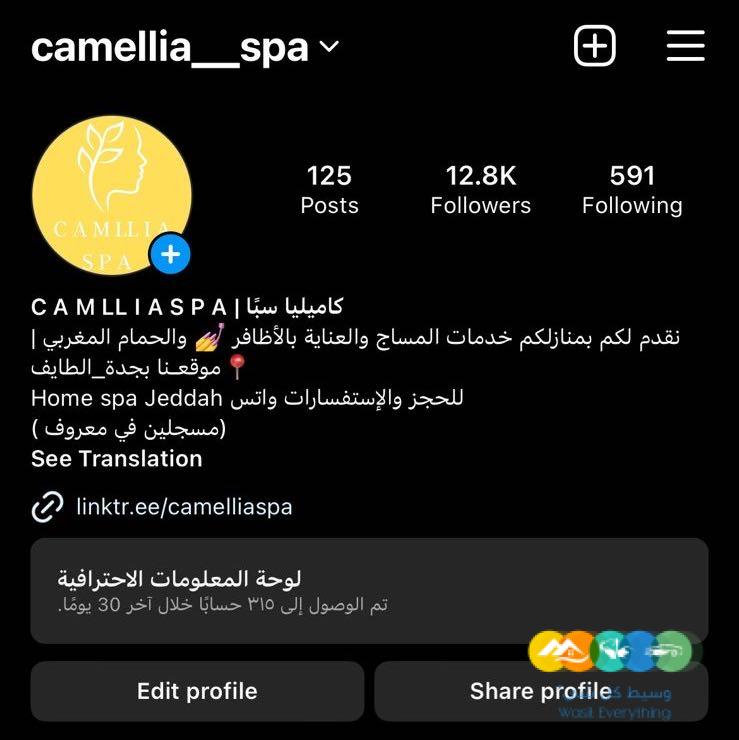
Task: Tap the Share profile button
Action: [x=500, y=691]
